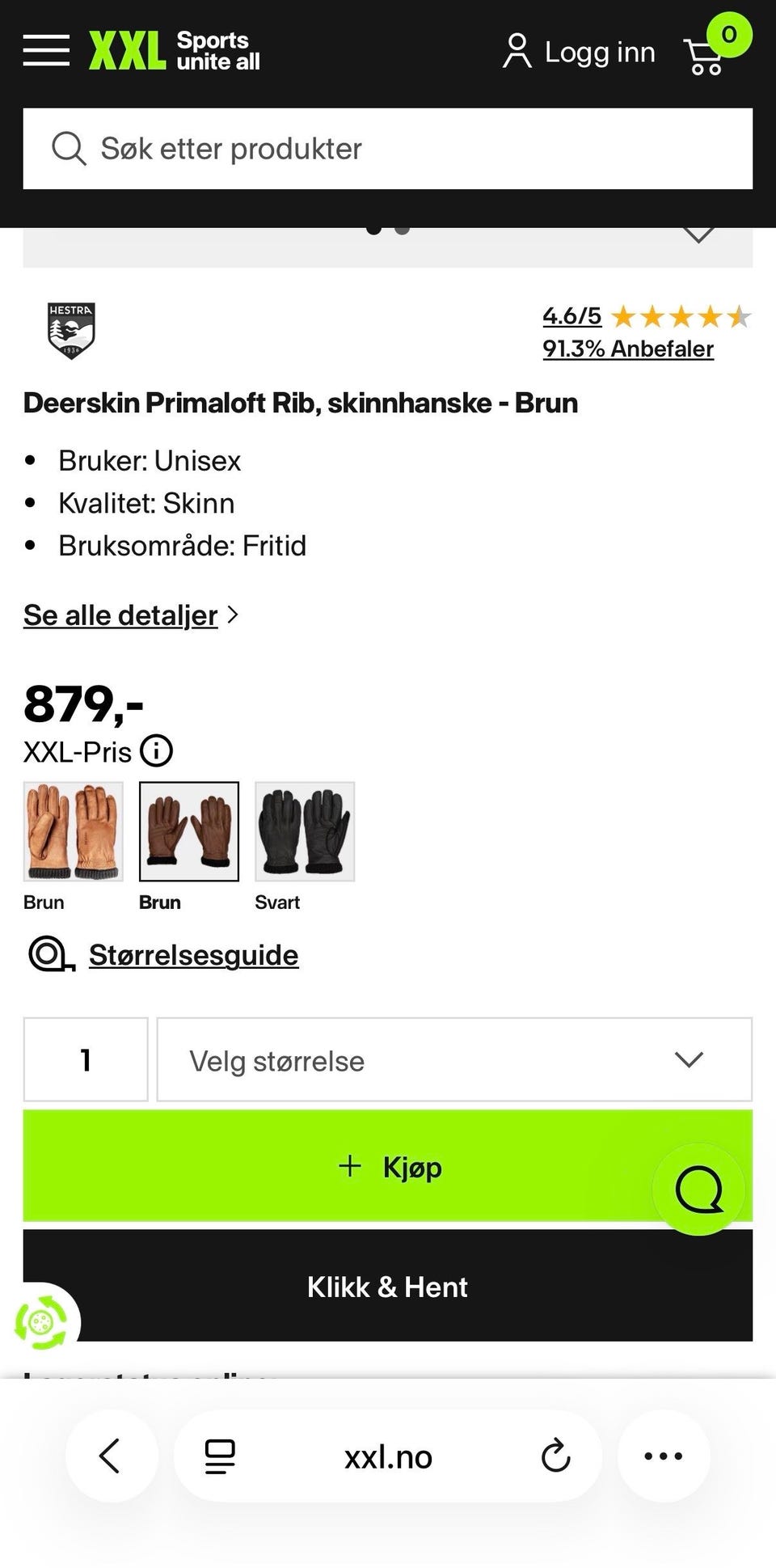The height and width of the screenshot is (1568, 776).
Task: Reload the page in the browser
Action: coord(554,1456)
